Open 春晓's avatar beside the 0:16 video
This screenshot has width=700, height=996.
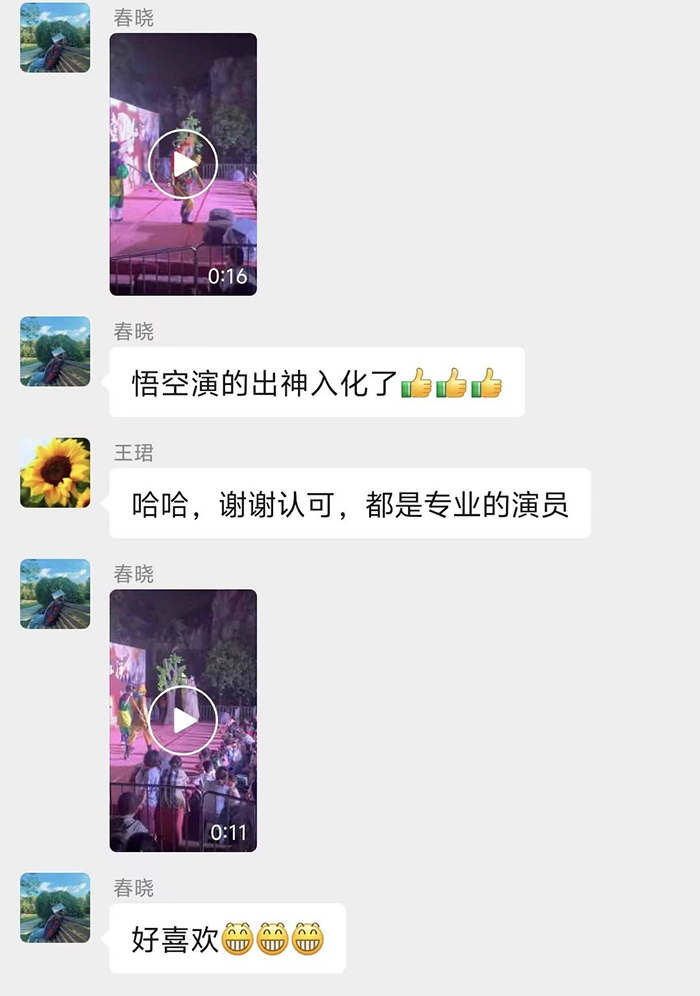pyautogui.click(x=55, y=37)
